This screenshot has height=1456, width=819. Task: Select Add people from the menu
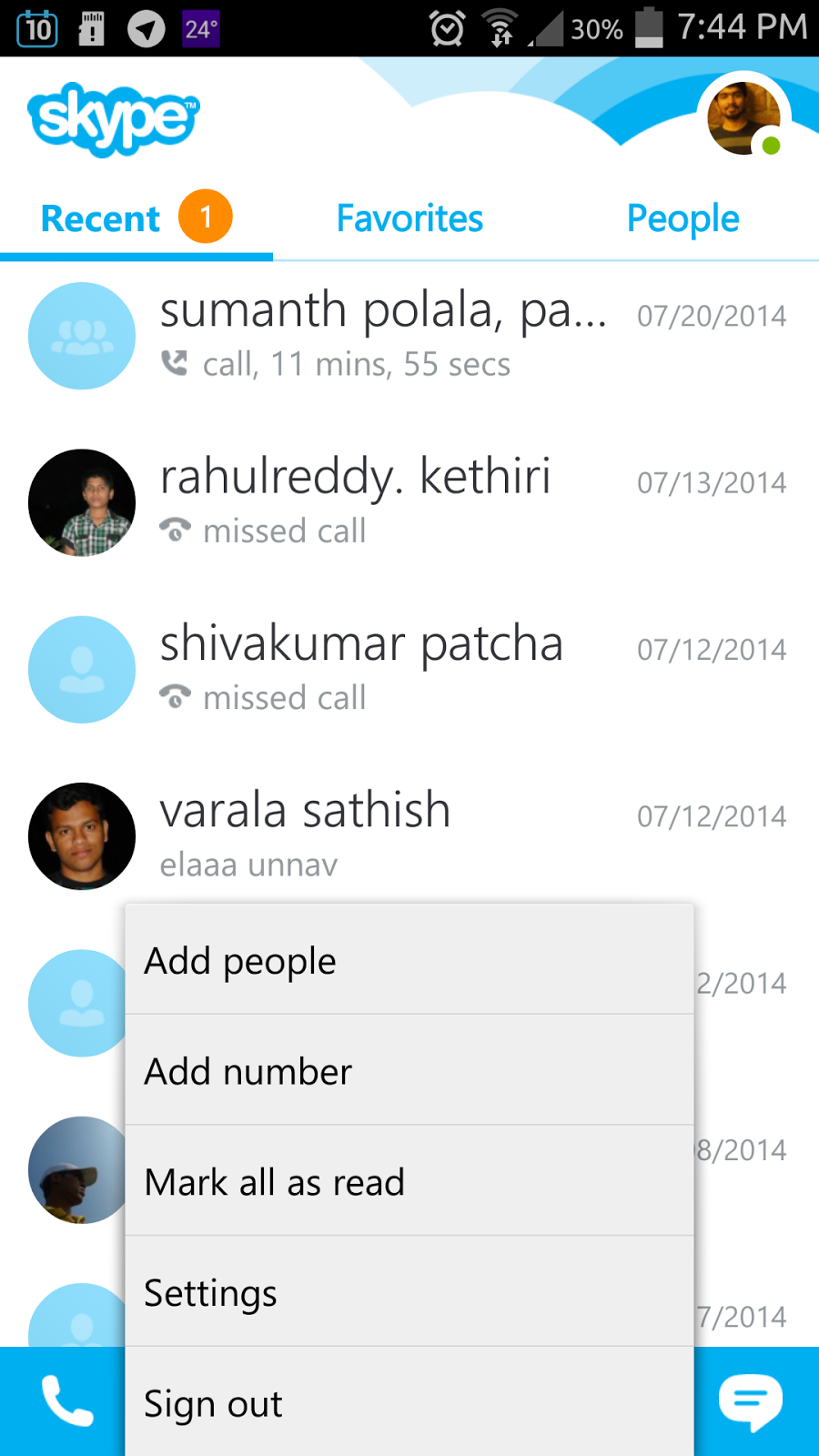click(x=409, y=960)
